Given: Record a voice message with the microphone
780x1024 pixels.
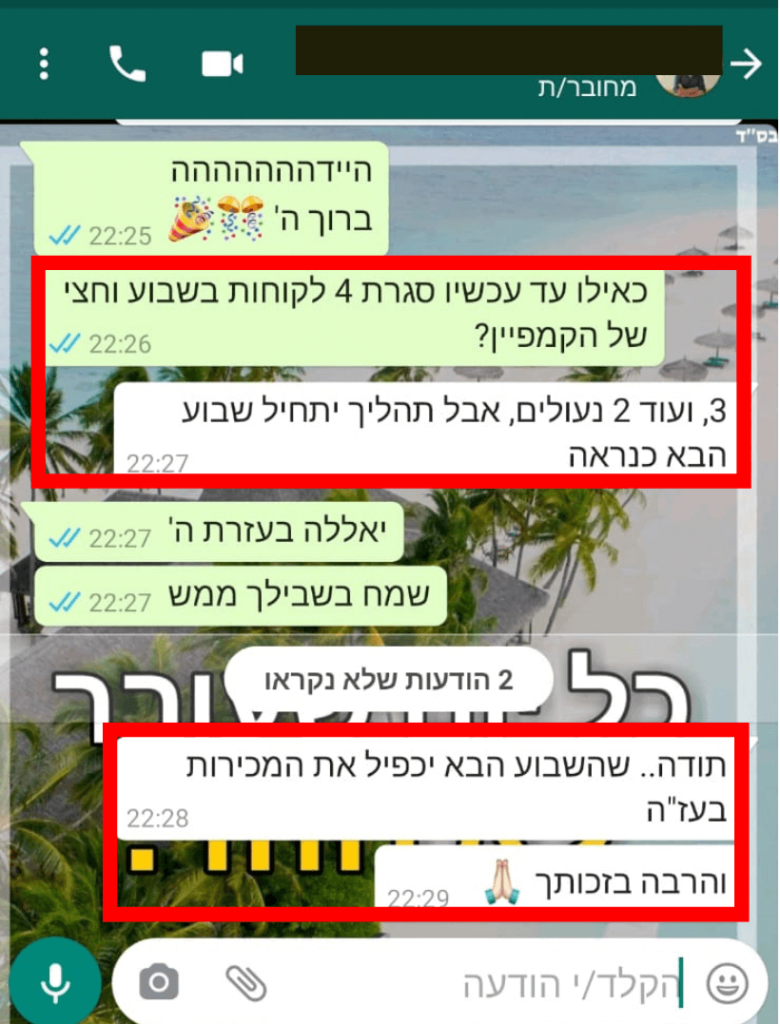Looking at the screenshot, I should 55,982.
